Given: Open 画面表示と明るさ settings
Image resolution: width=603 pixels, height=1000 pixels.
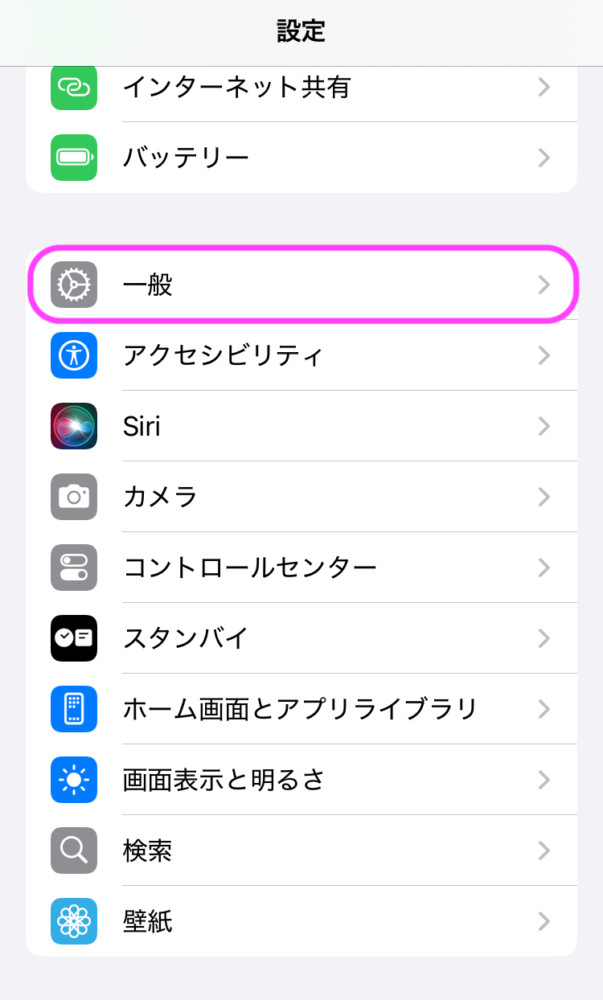Looking at the screenshot, I should tap(302, 780).
